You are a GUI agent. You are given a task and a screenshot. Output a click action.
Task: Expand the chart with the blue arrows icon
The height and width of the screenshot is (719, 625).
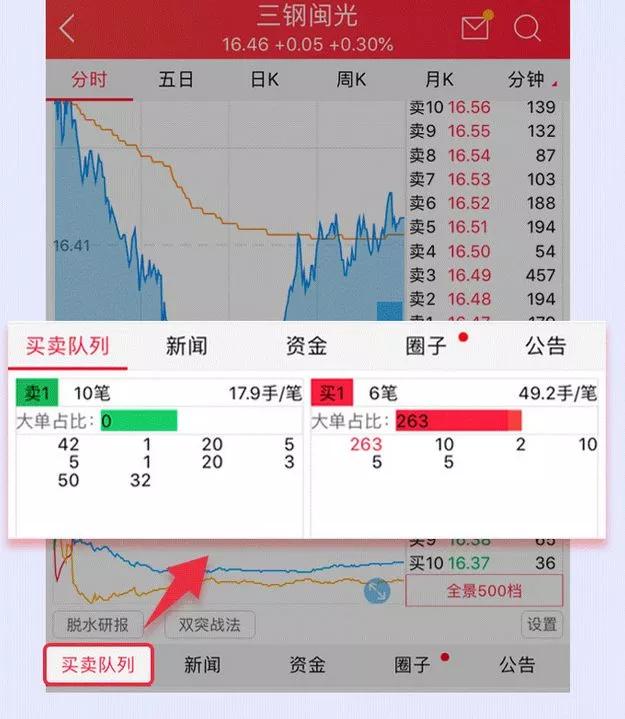point(377,591)
